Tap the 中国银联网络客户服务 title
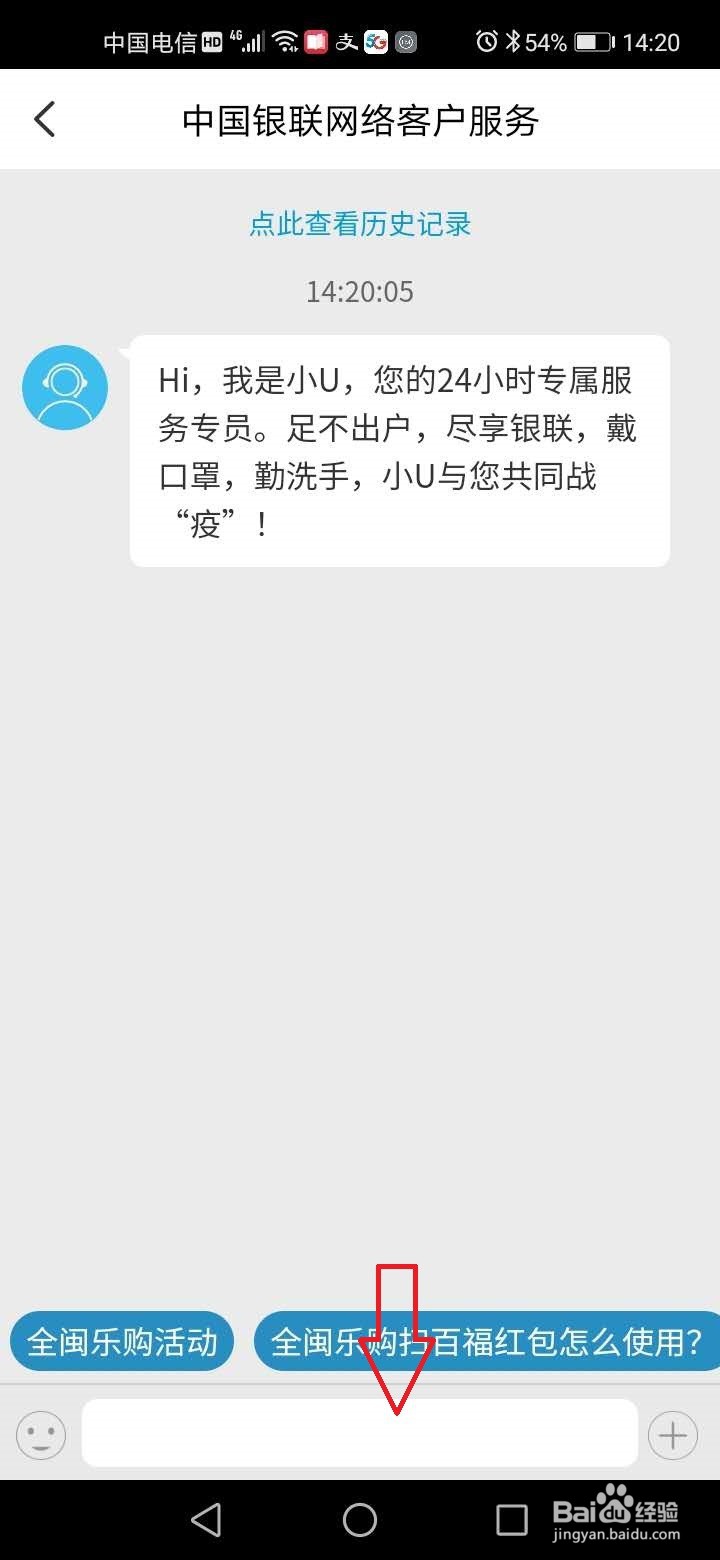 pos(360,118)
